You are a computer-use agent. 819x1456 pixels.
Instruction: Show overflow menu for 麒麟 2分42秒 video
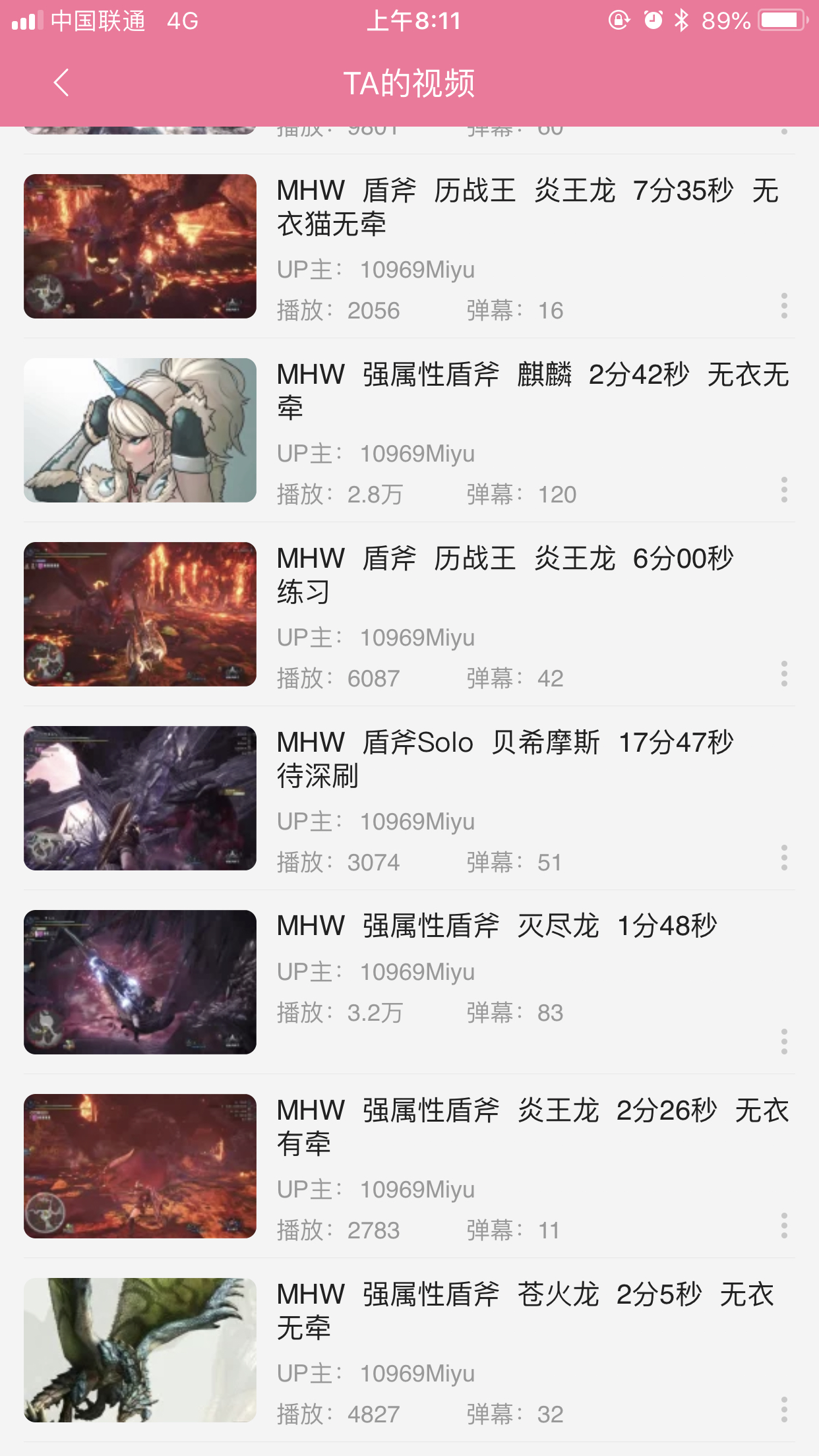(x=783, y=490)
